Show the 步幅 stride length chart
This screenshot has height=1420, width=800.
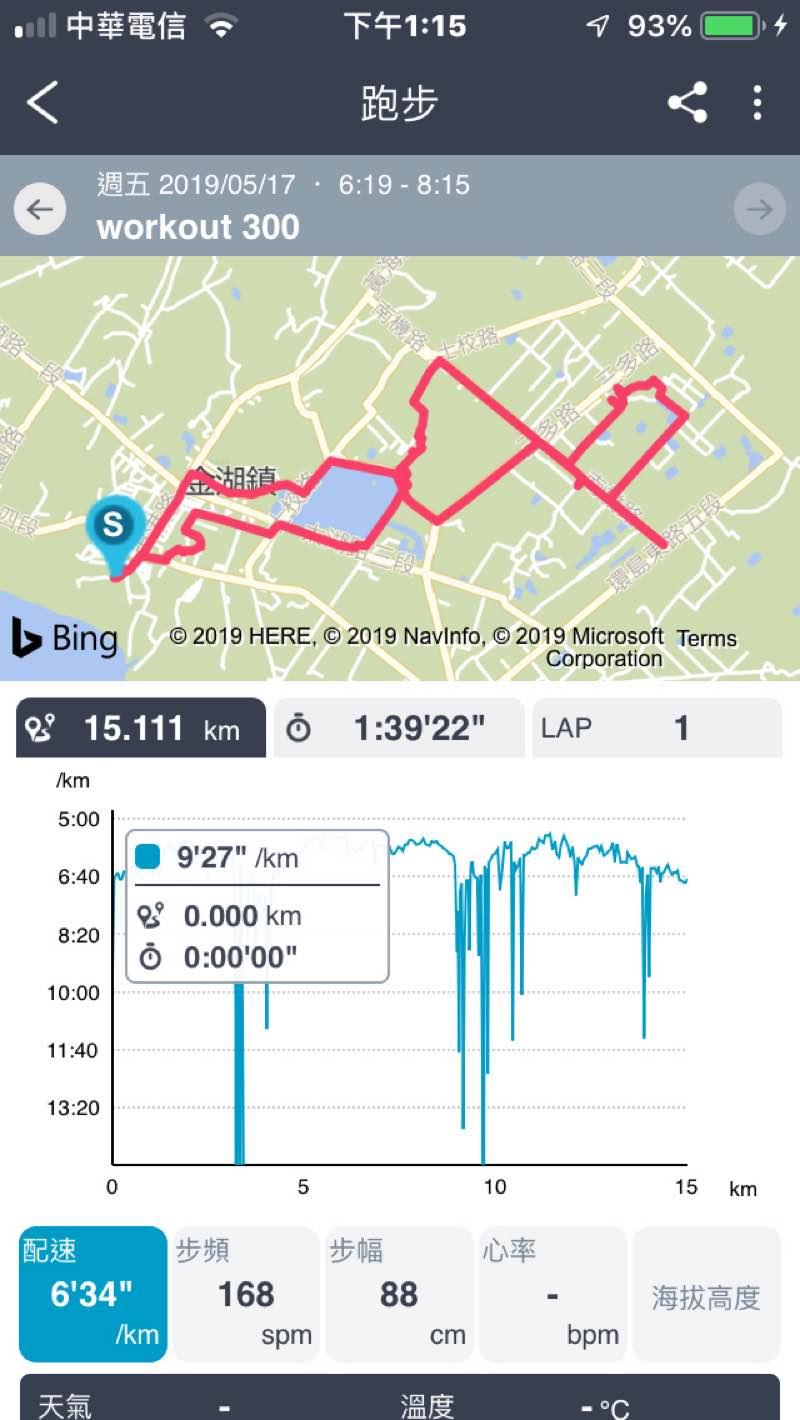(x=399, y=1294)
